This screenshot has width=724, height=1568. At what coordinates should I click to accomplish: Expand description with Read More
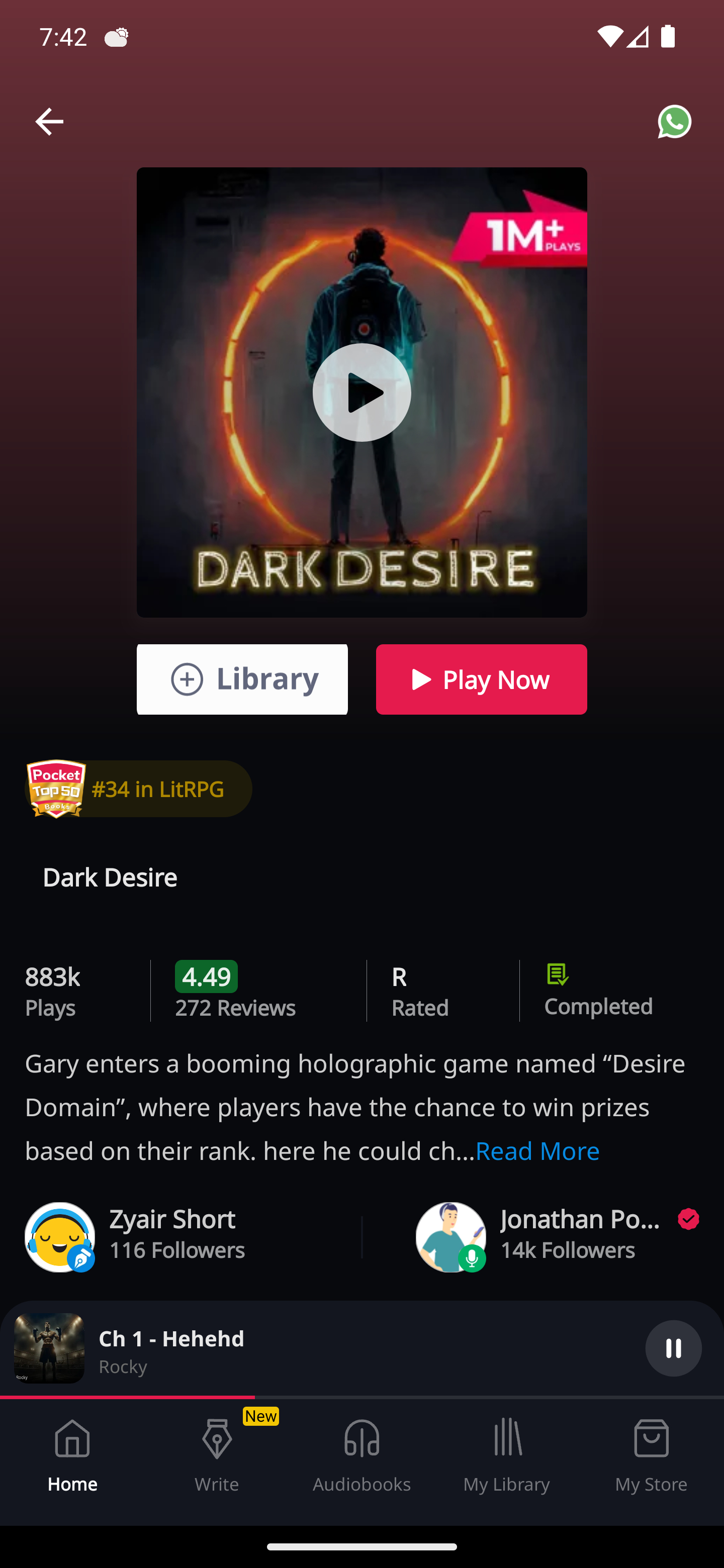[x=537, y=1151]
